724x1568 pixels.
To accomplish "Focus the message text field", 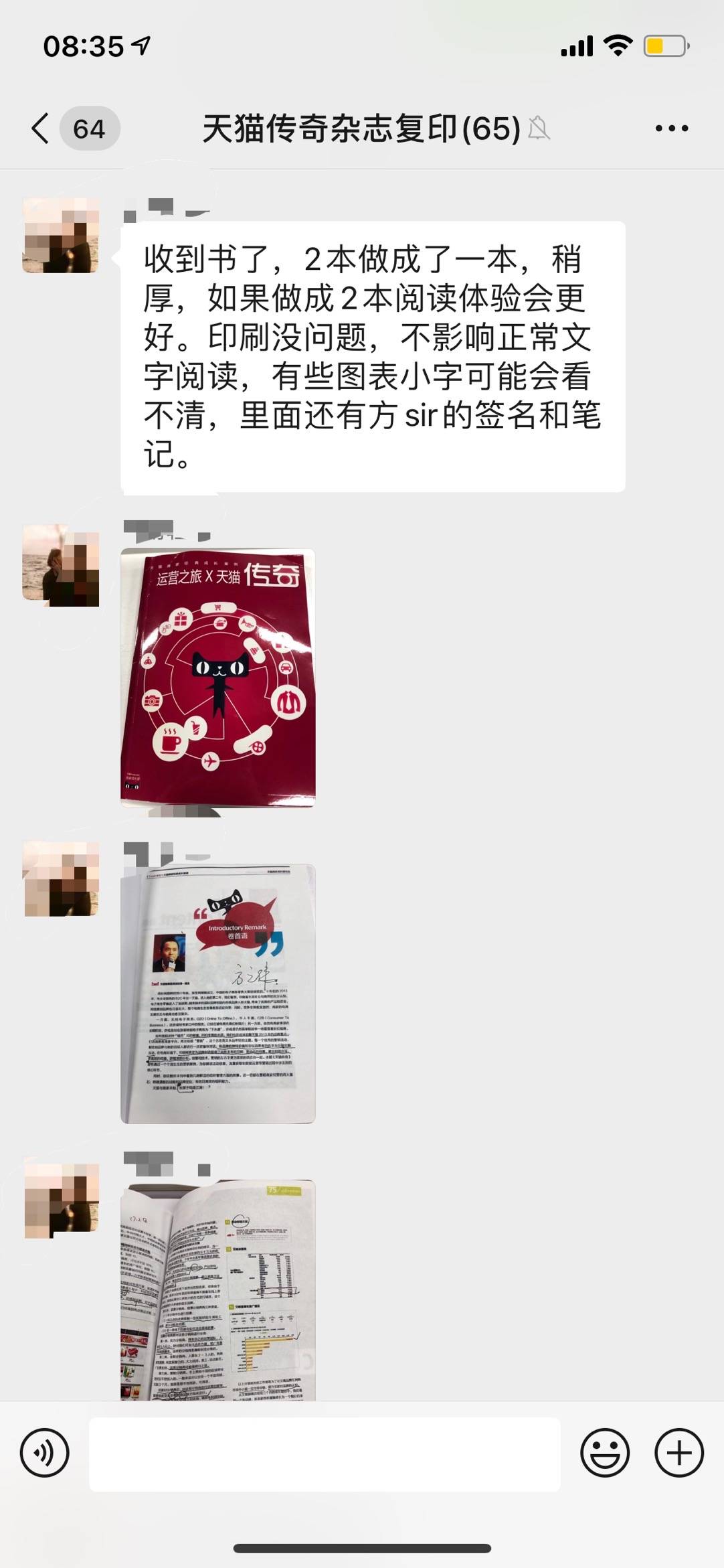I will pyautogui.click(x=325, y=1454).
